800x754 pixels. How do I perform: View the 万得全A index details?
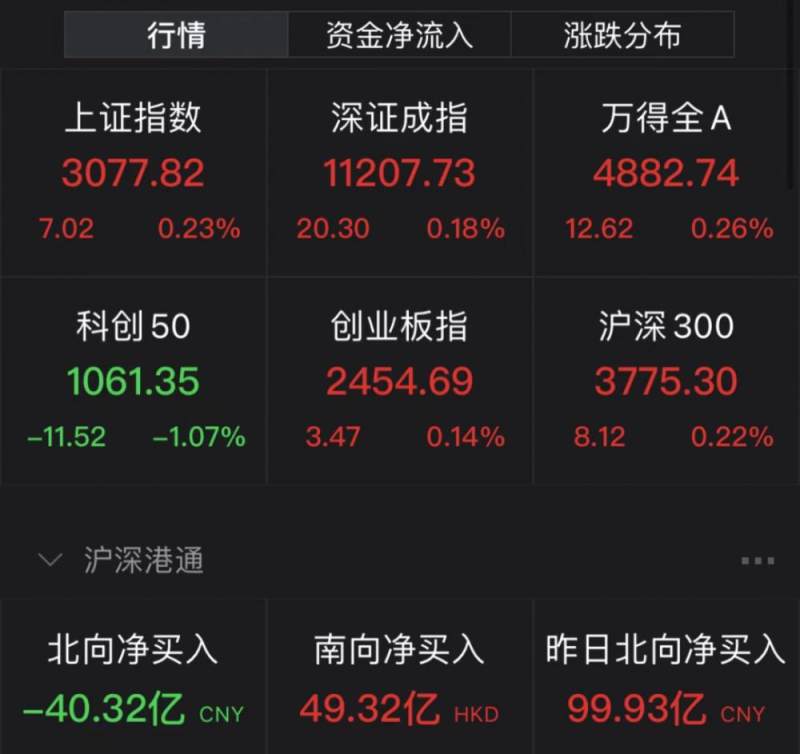(666, 172)
